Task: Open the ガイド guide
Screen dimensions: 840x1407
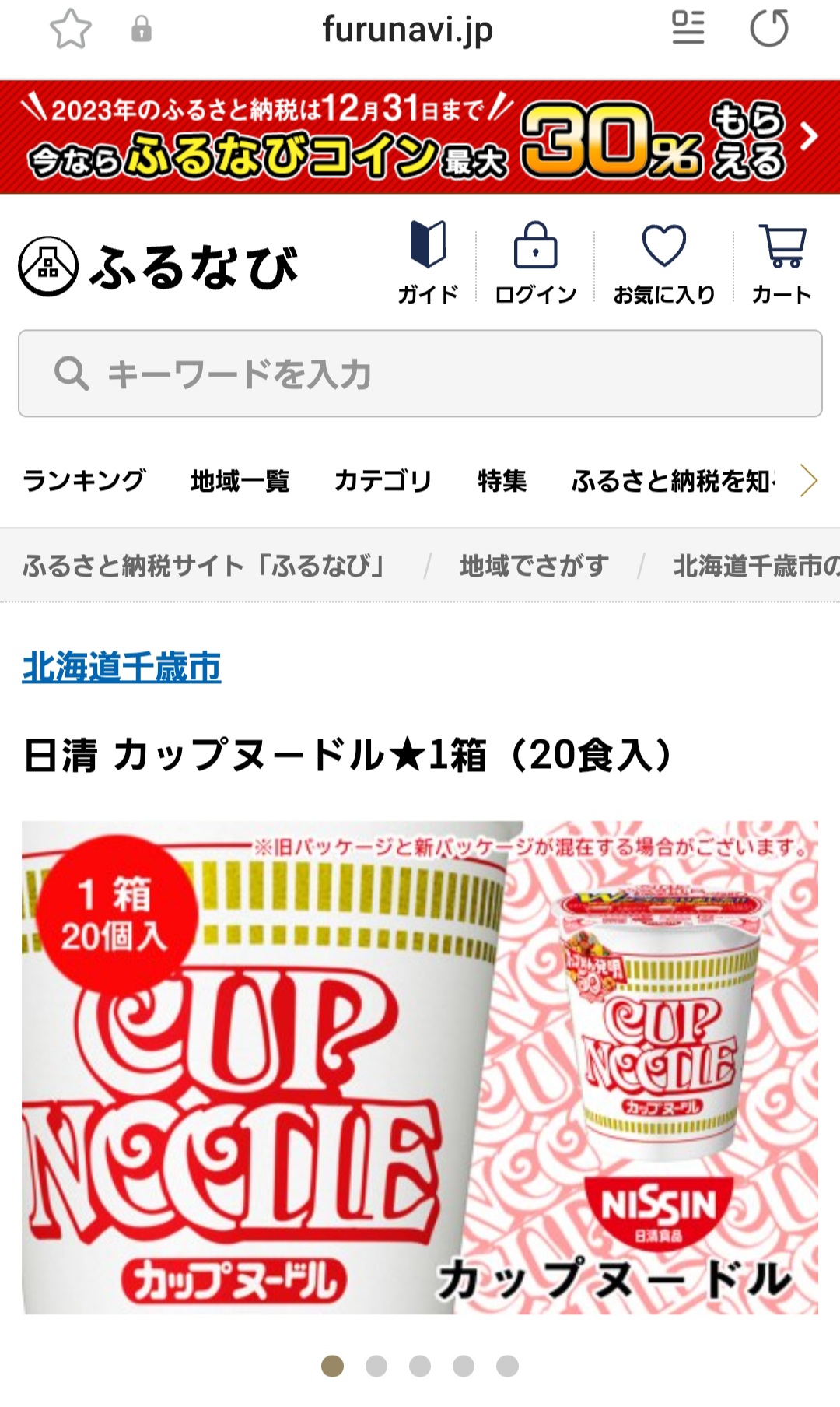Action: [428, 262]
